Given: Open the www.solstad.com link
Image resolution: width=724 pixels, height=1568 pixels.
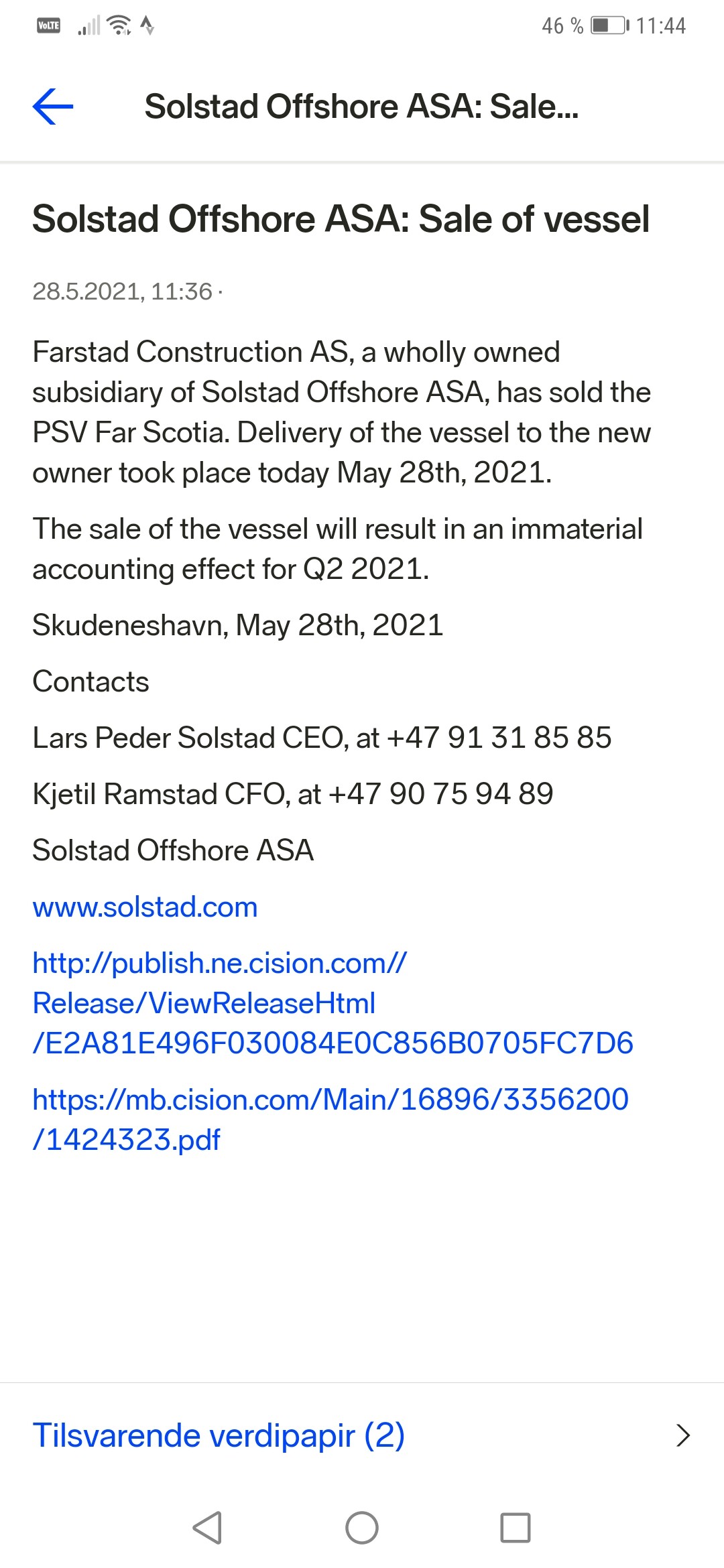Looking at the screenshot, I should 145,907.
